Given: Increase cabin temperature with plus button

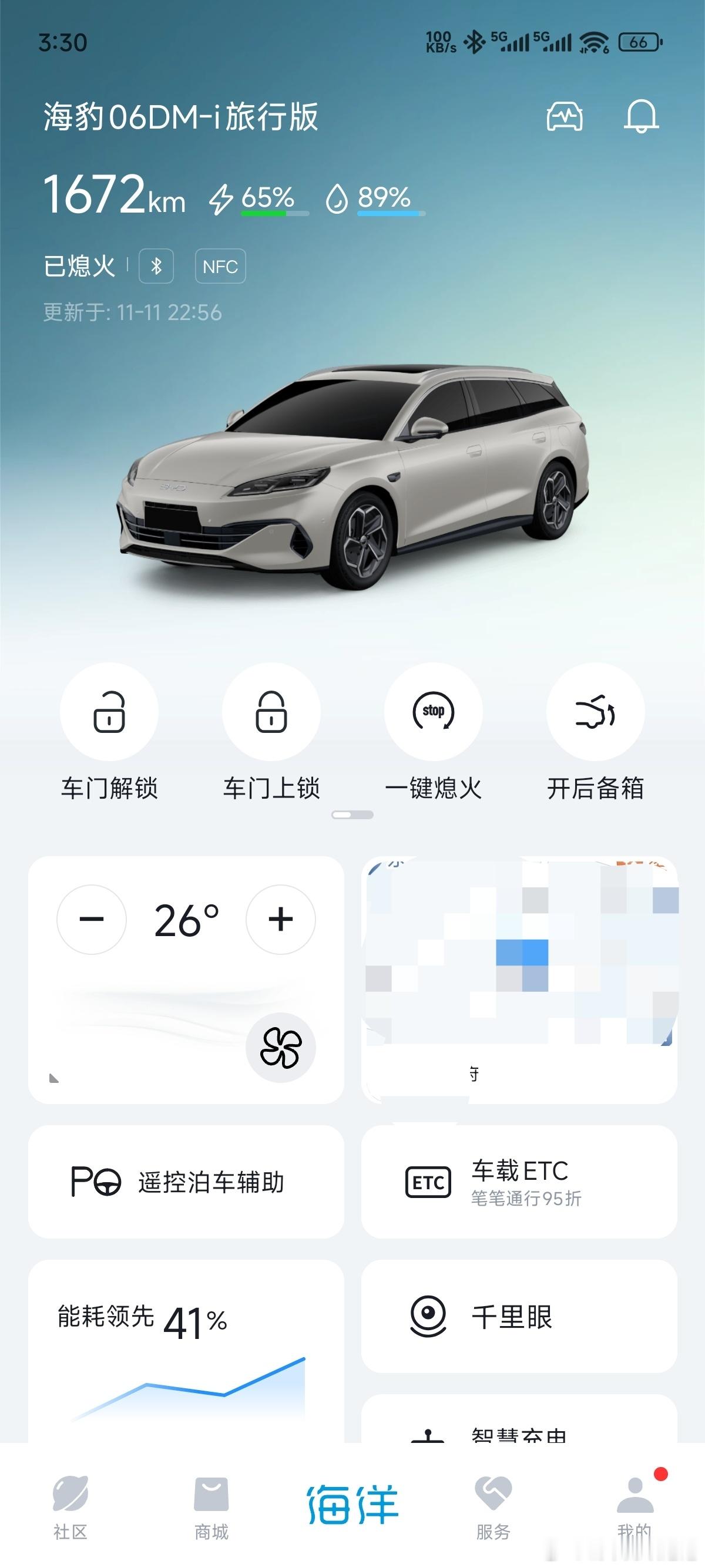Looking at the screenshot, I should pyautogui.click(x=280, y=921).
